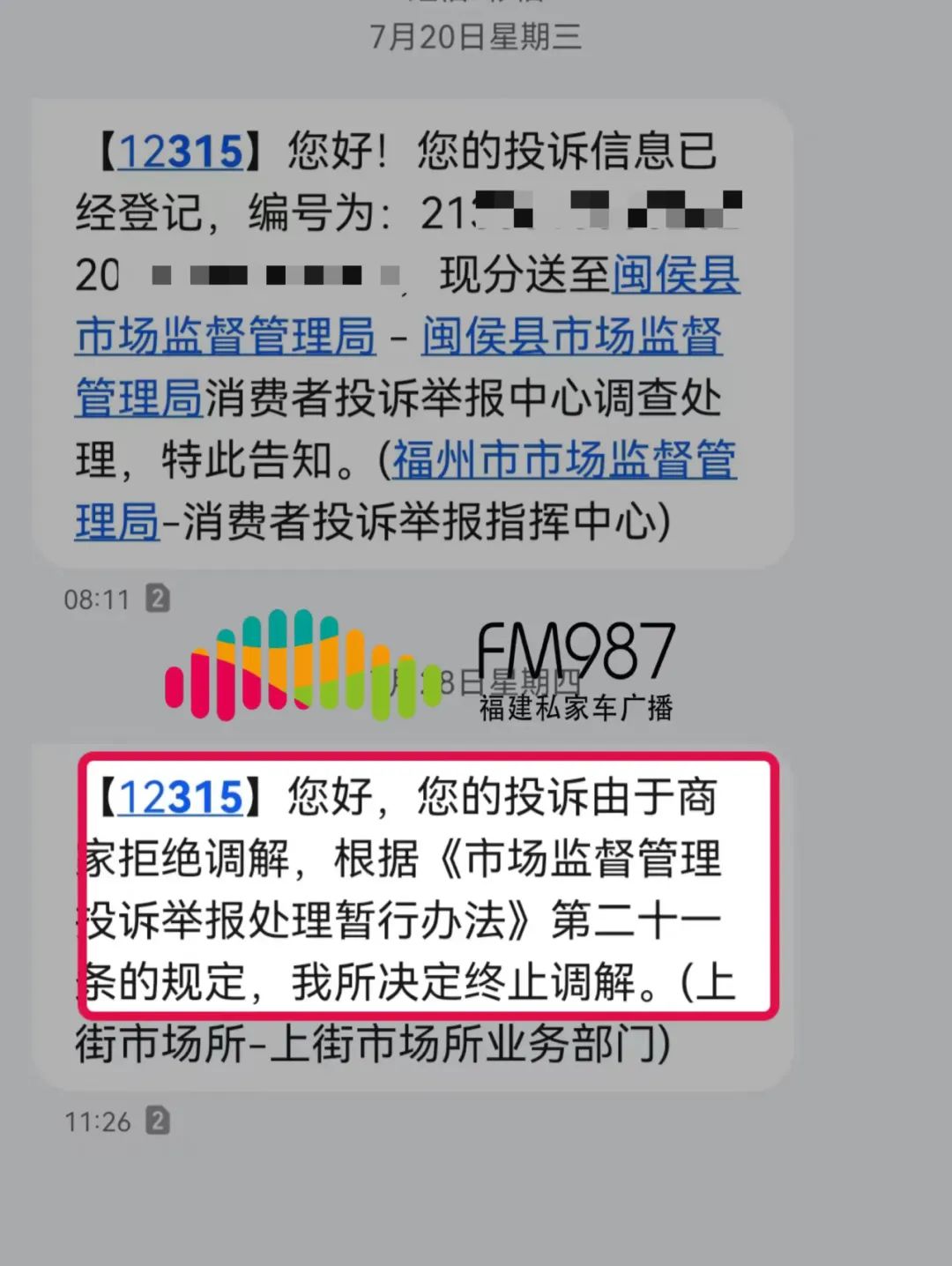Open the 福州市市场监督管理局 link
The image size is (952, 1266).
(x=564, y=460)
